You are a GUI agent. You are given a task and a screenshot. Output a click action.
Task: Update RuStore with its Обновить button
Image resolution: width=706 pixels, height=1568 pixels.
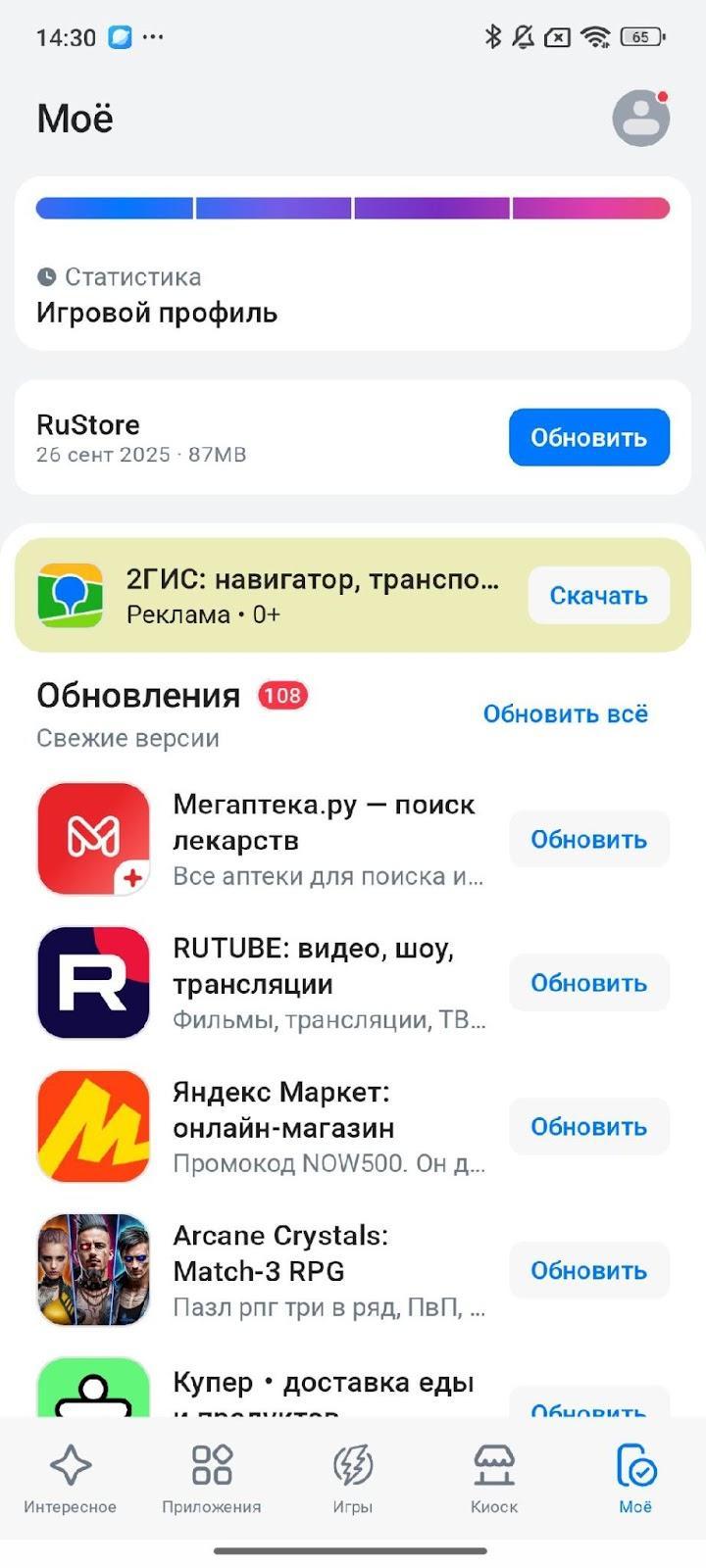[x=588, y=437]
